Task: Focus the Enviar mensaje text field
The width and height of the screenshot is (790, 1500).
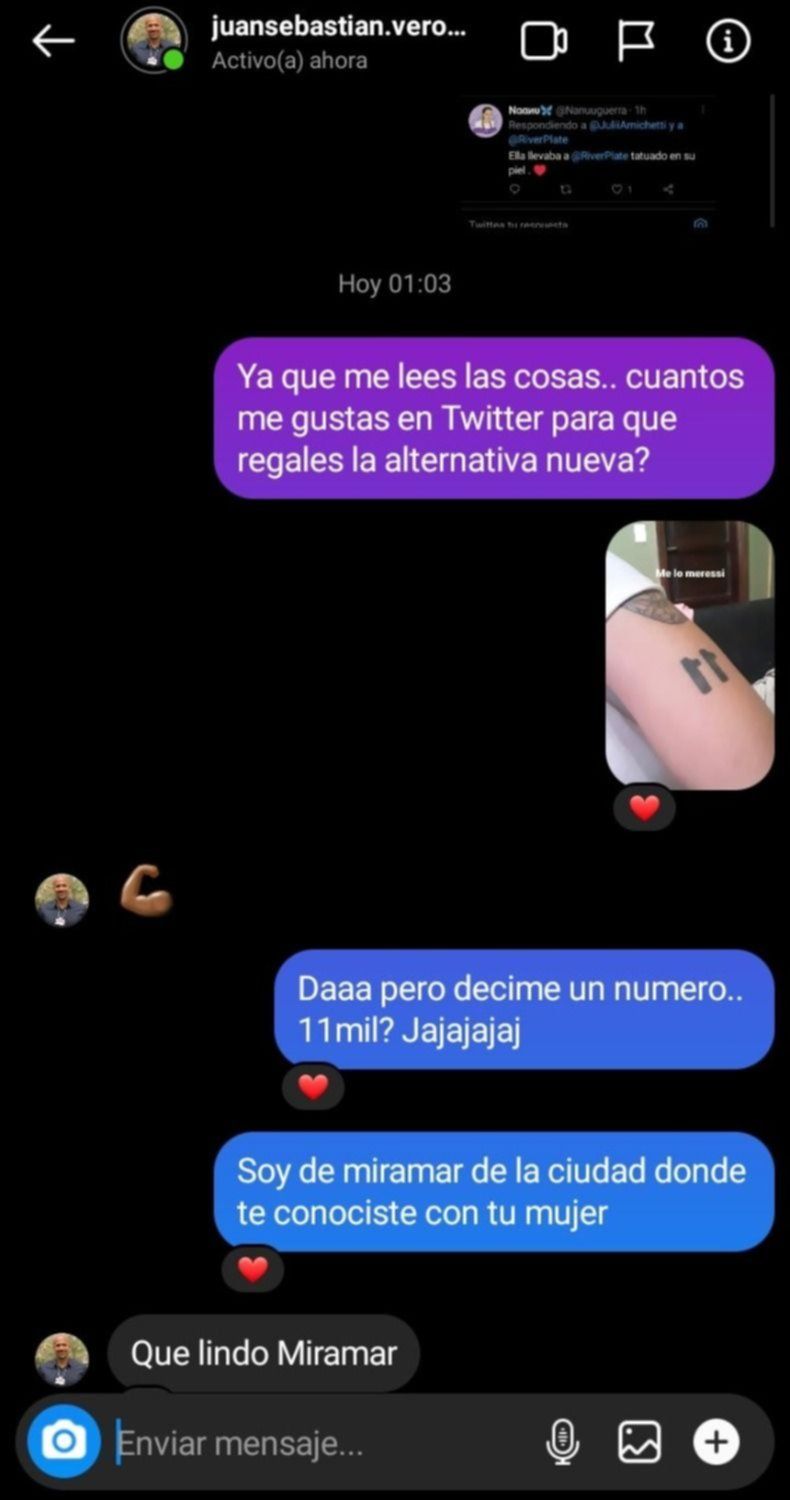Action: 320,1443
